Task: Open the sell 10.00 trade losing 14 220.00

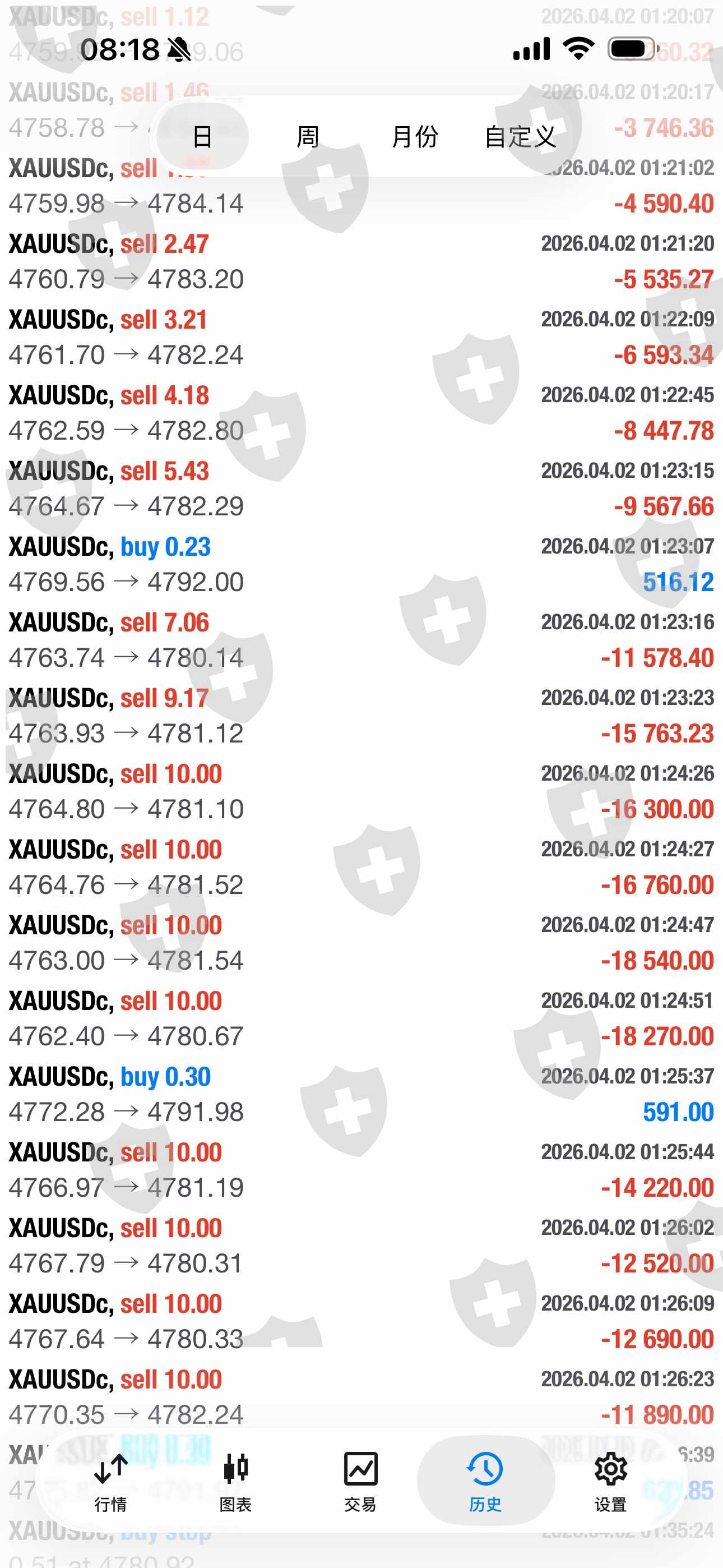Action: coord(361,1170)
